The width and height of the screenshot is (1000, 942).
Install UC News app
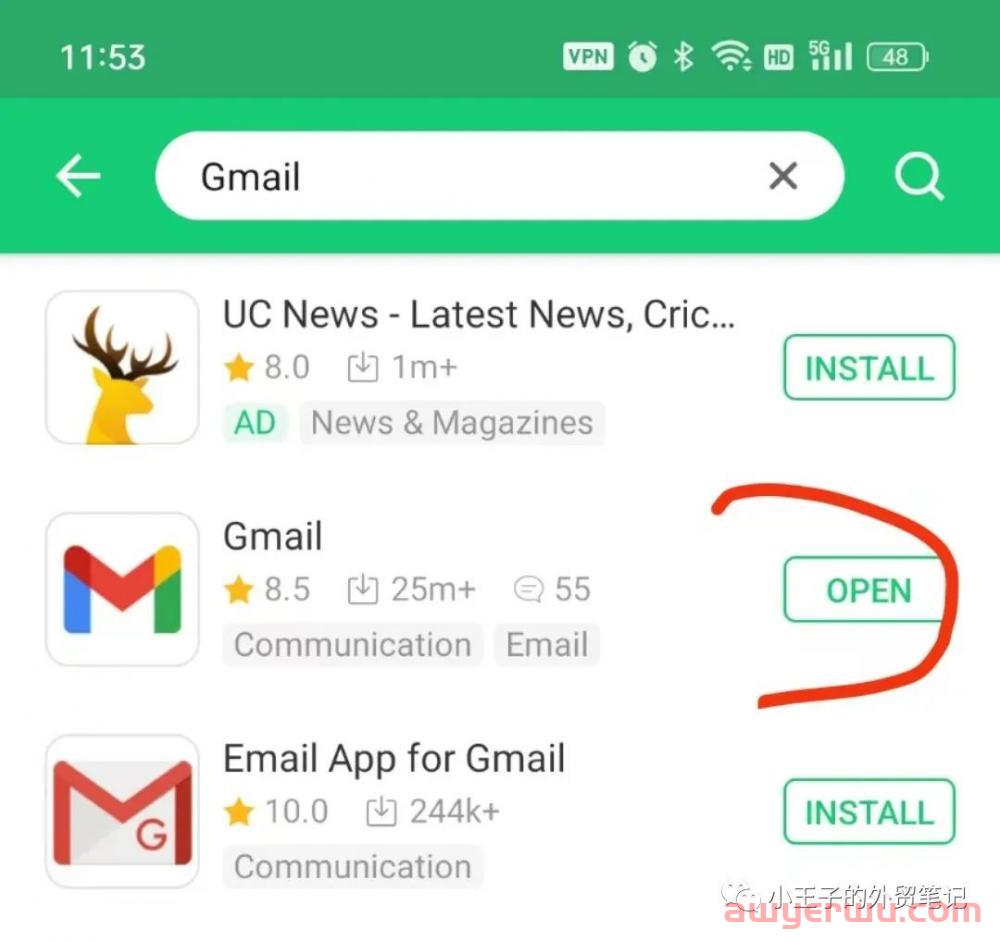pos(868,368)
